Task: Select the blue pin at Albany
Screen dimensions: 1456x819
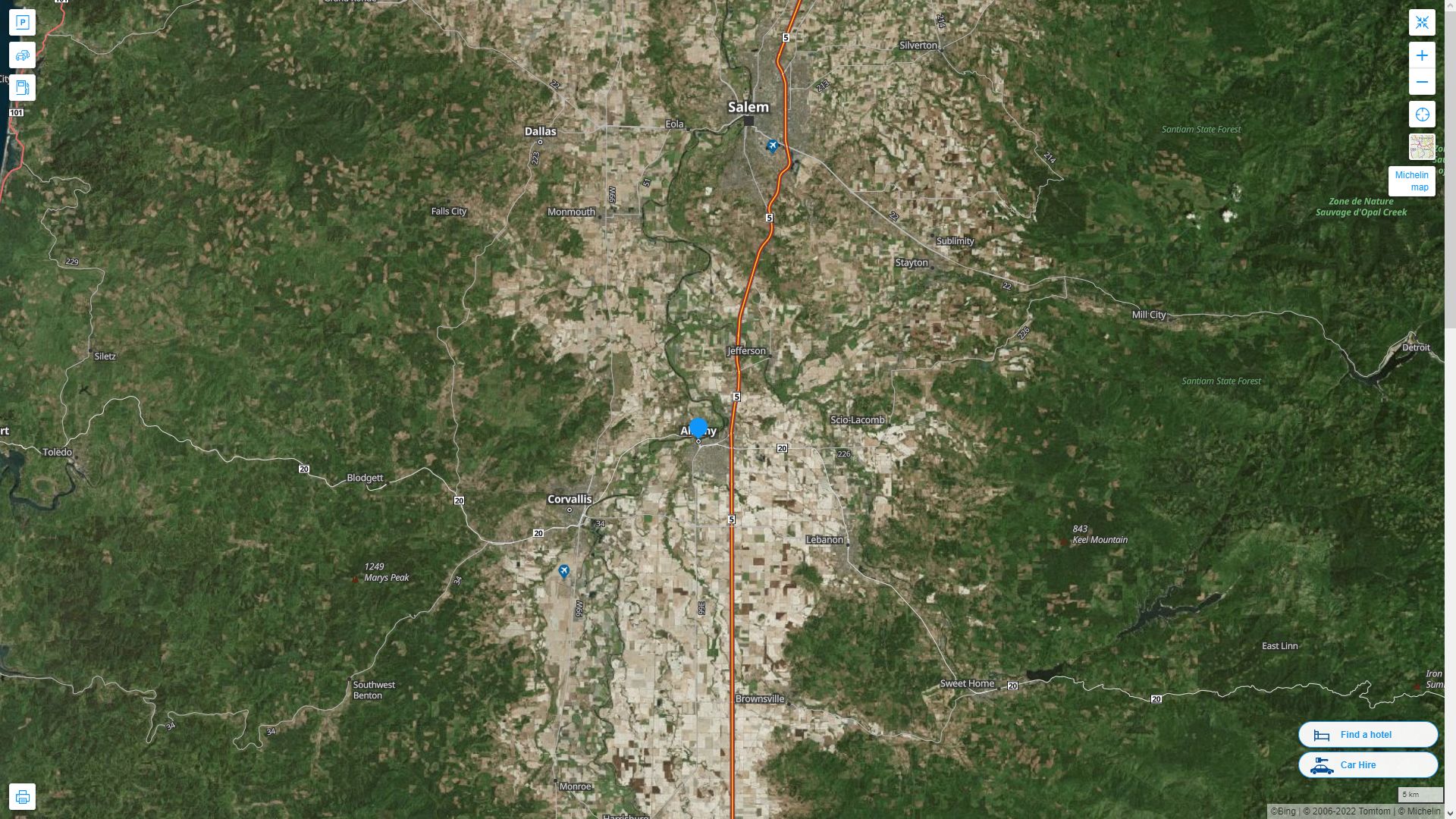Action: 698,428
